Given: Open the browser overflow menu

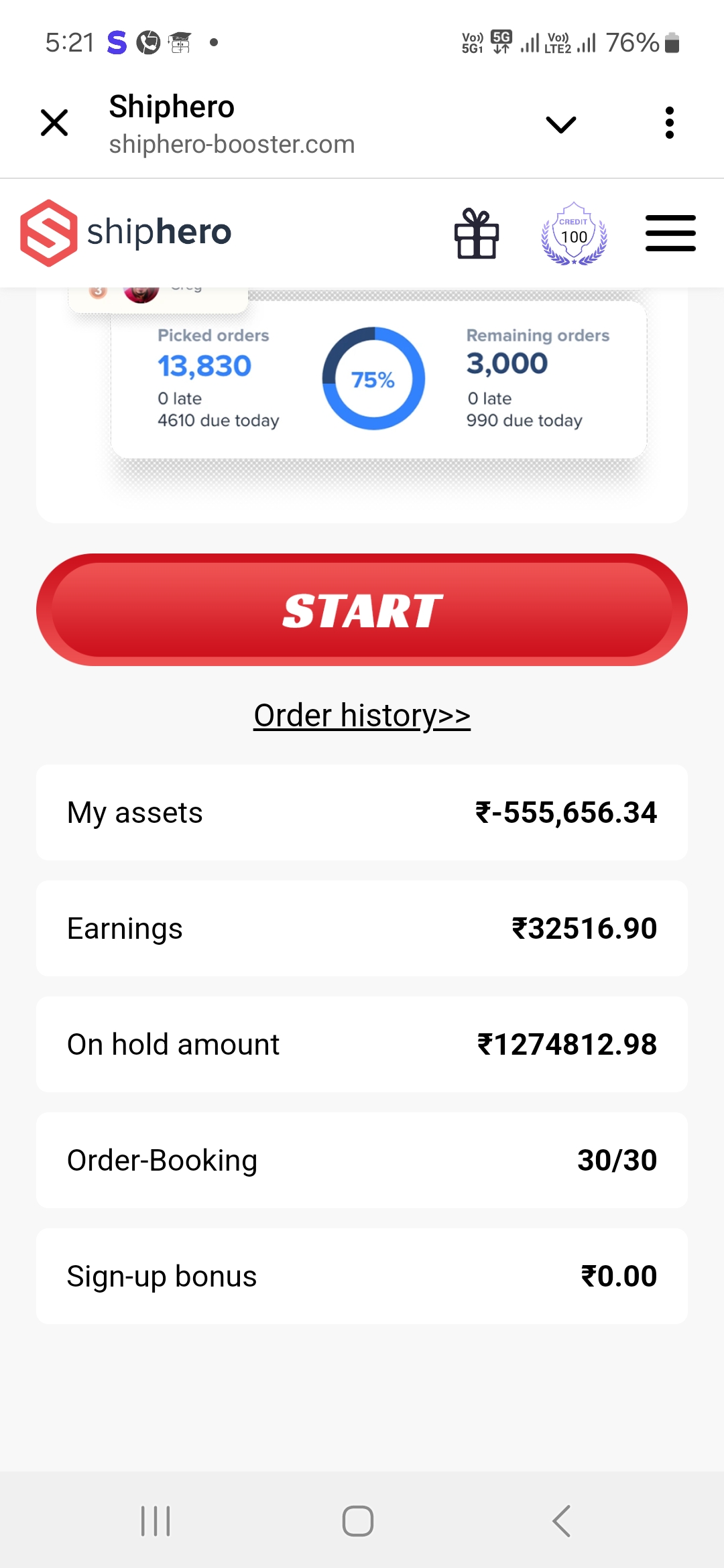Looking at the screenshot, I should pos(669,123).
